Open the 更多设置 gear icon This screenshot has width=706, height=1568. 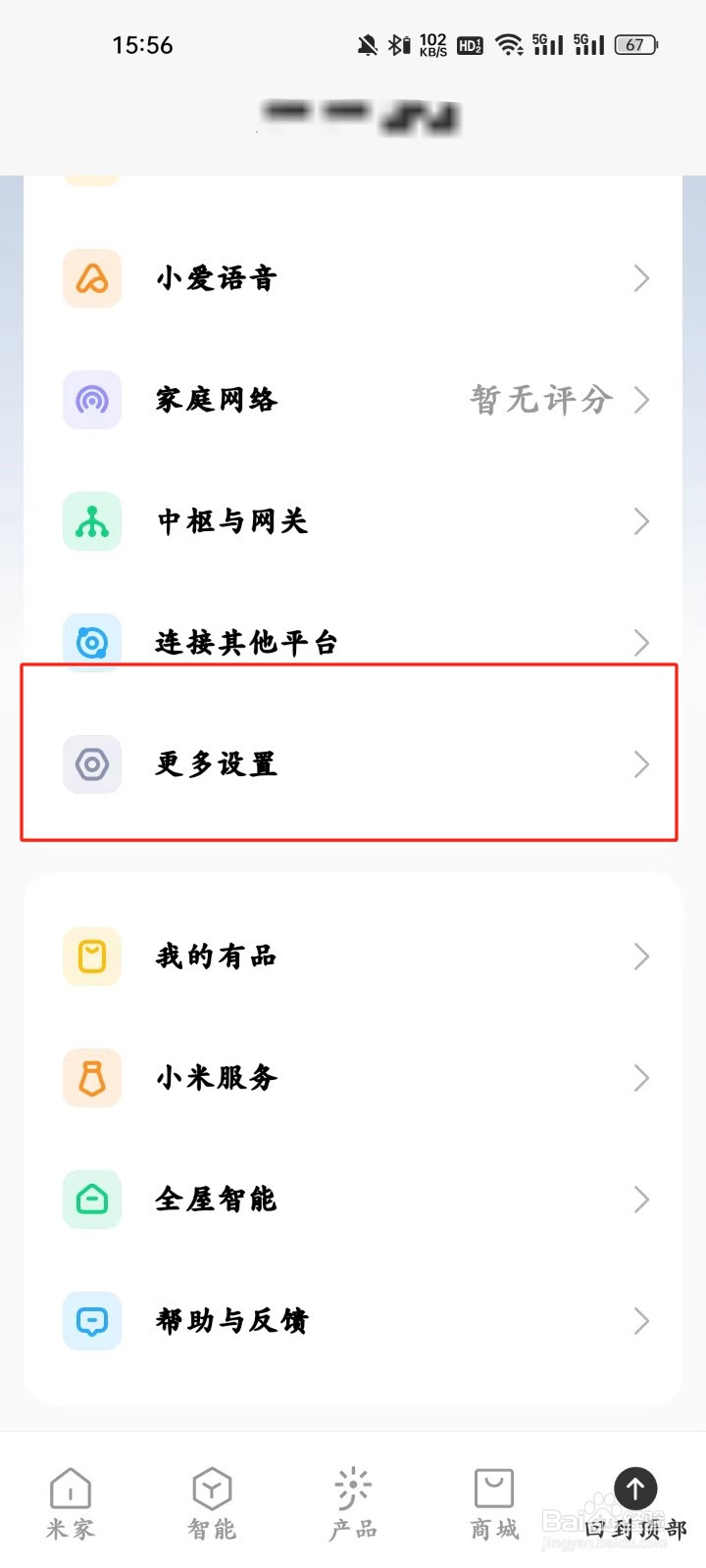coord(91,764)
